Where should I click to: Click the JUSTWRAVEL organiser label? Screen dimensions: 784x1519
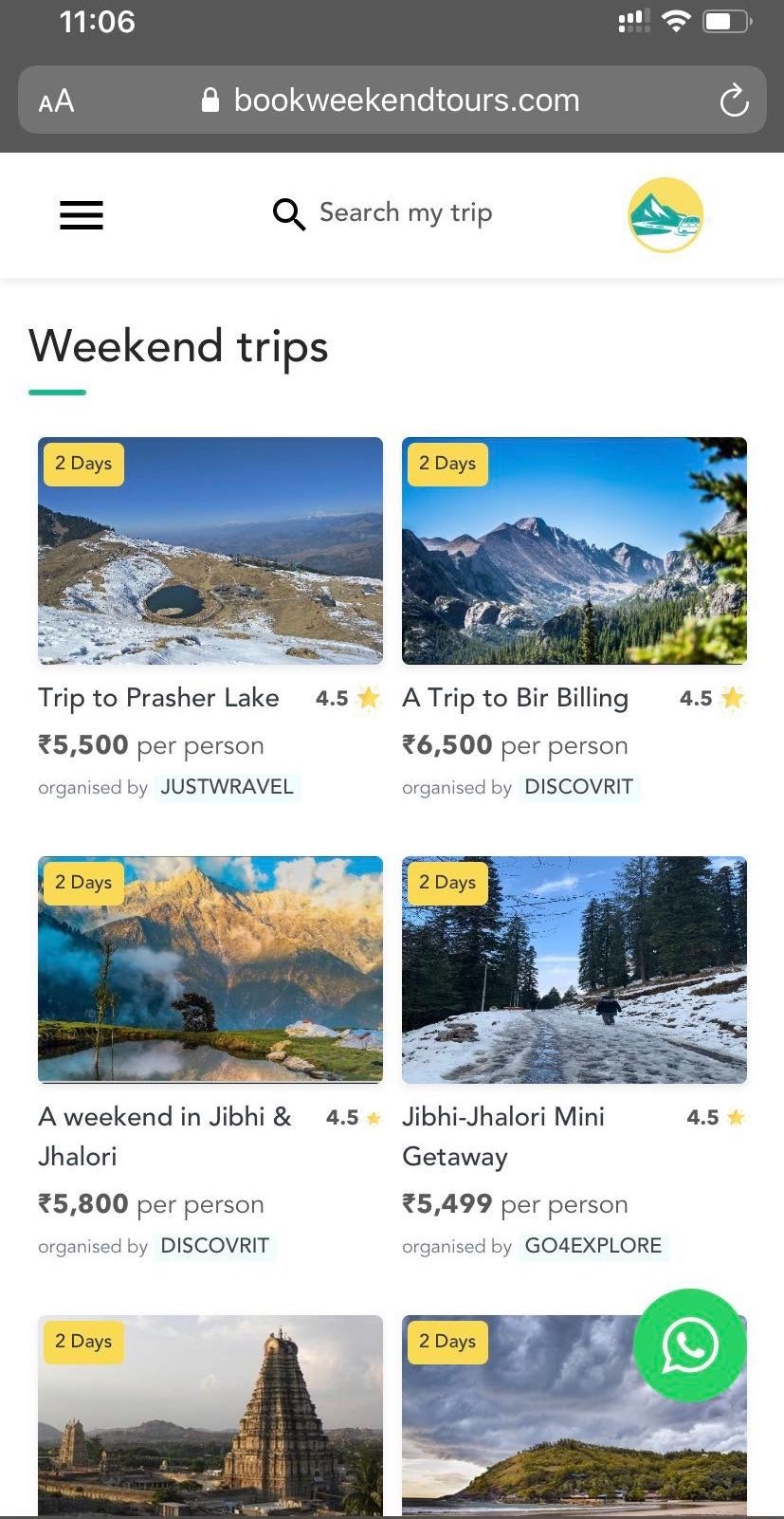(x=227, y=787)
